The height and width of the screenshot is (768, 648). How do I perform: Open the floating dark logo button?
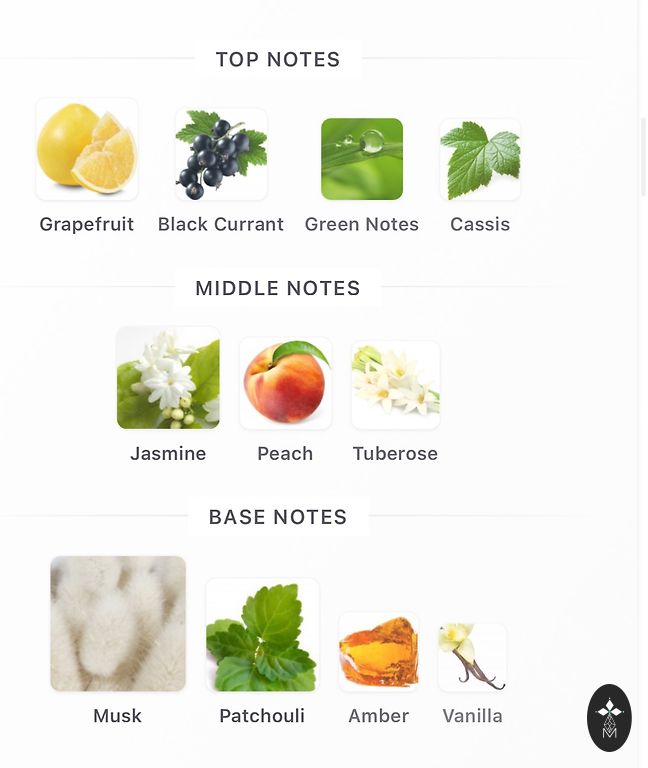point(609,718)
